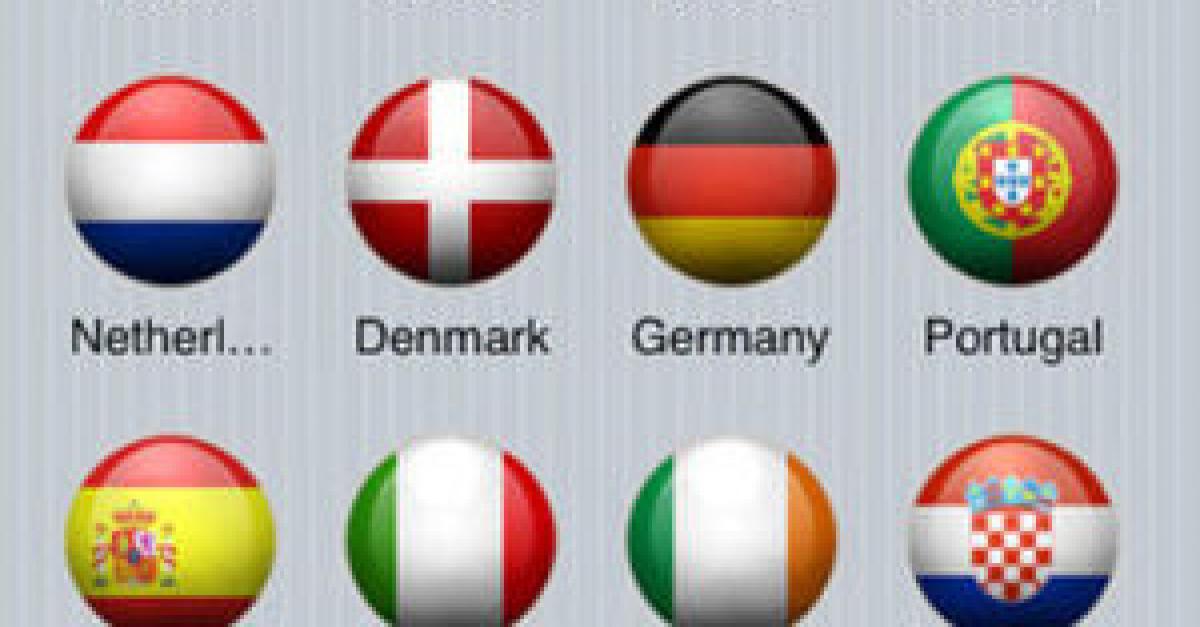Select the Spain flag ball
The image size is (1200, 627).
pyautogui.click(x=170, y=535)
